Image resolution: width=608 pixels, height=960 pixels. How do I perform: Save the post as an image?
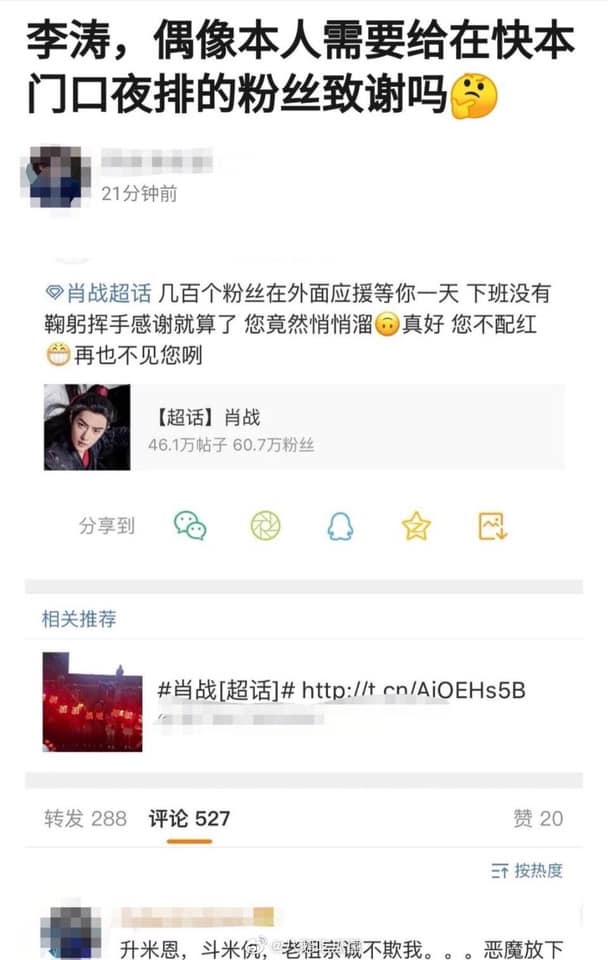pyautogui.click(x=493, y=525)
